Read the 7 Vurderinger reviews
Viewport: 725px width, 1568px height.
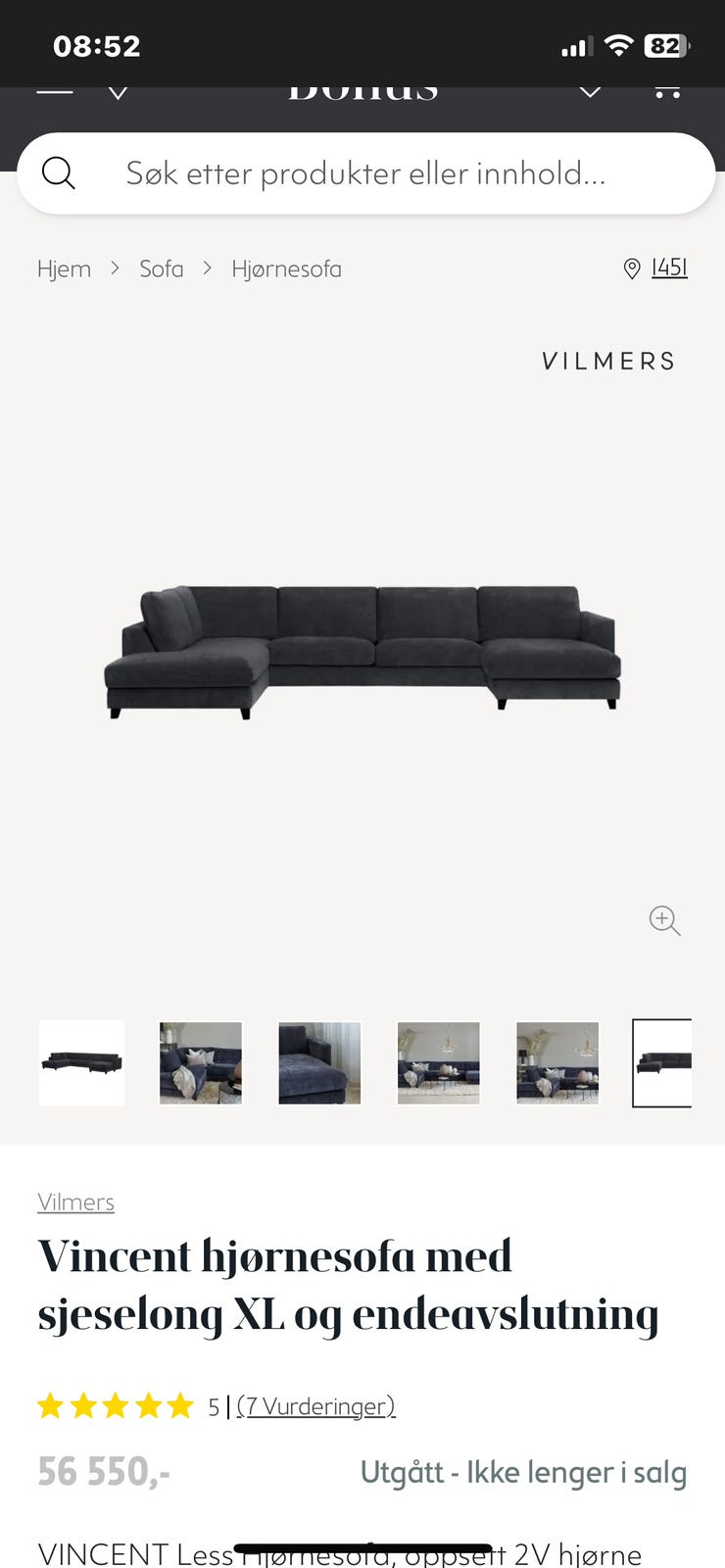(x=315, y=1406)
